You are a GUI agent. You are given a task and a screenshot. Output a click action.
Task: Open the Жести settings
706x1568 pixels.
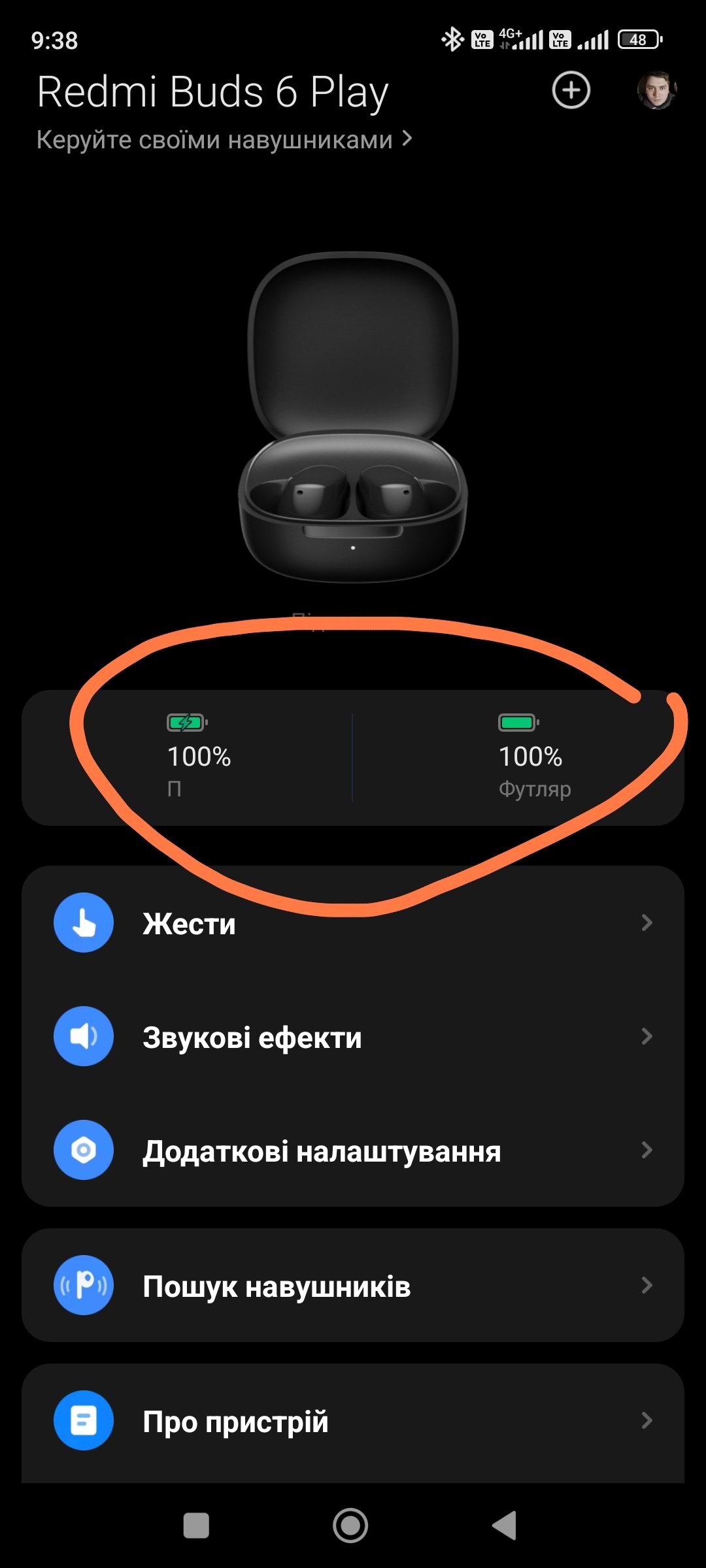click(x=353, y=923)
